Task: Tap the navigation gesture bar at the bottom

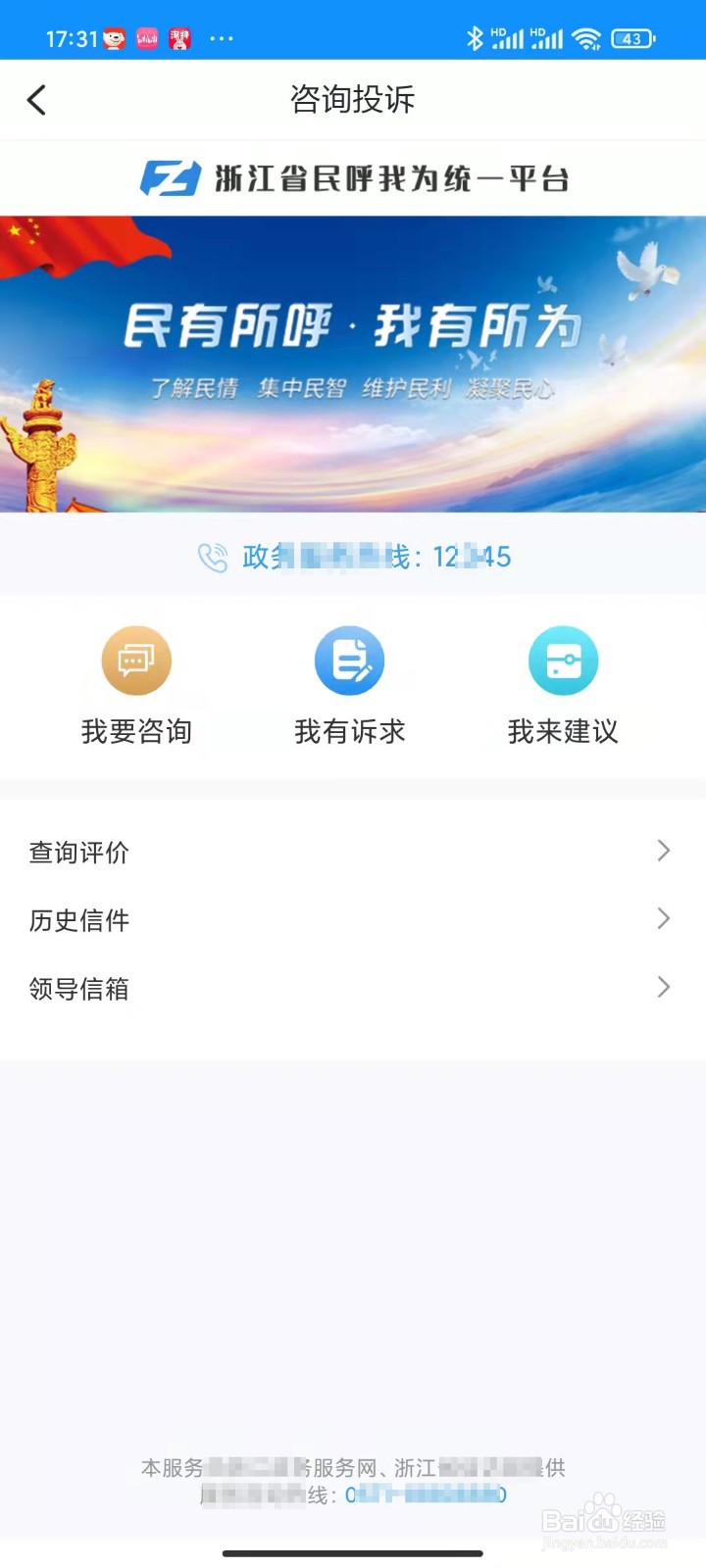Action: click(x=353, y=1552)
